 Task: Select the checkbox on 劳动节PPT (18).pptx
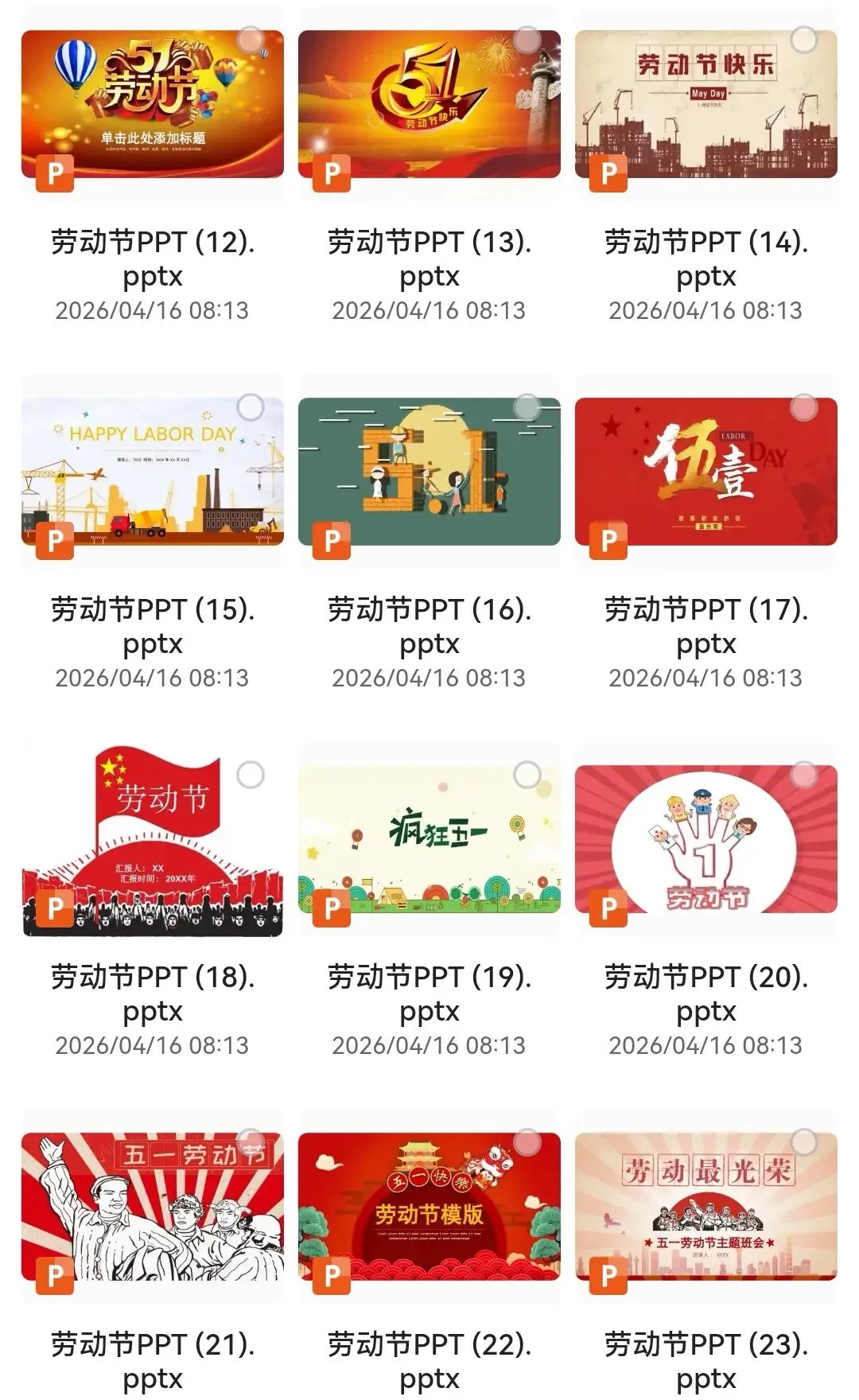(x=250, y=775)
